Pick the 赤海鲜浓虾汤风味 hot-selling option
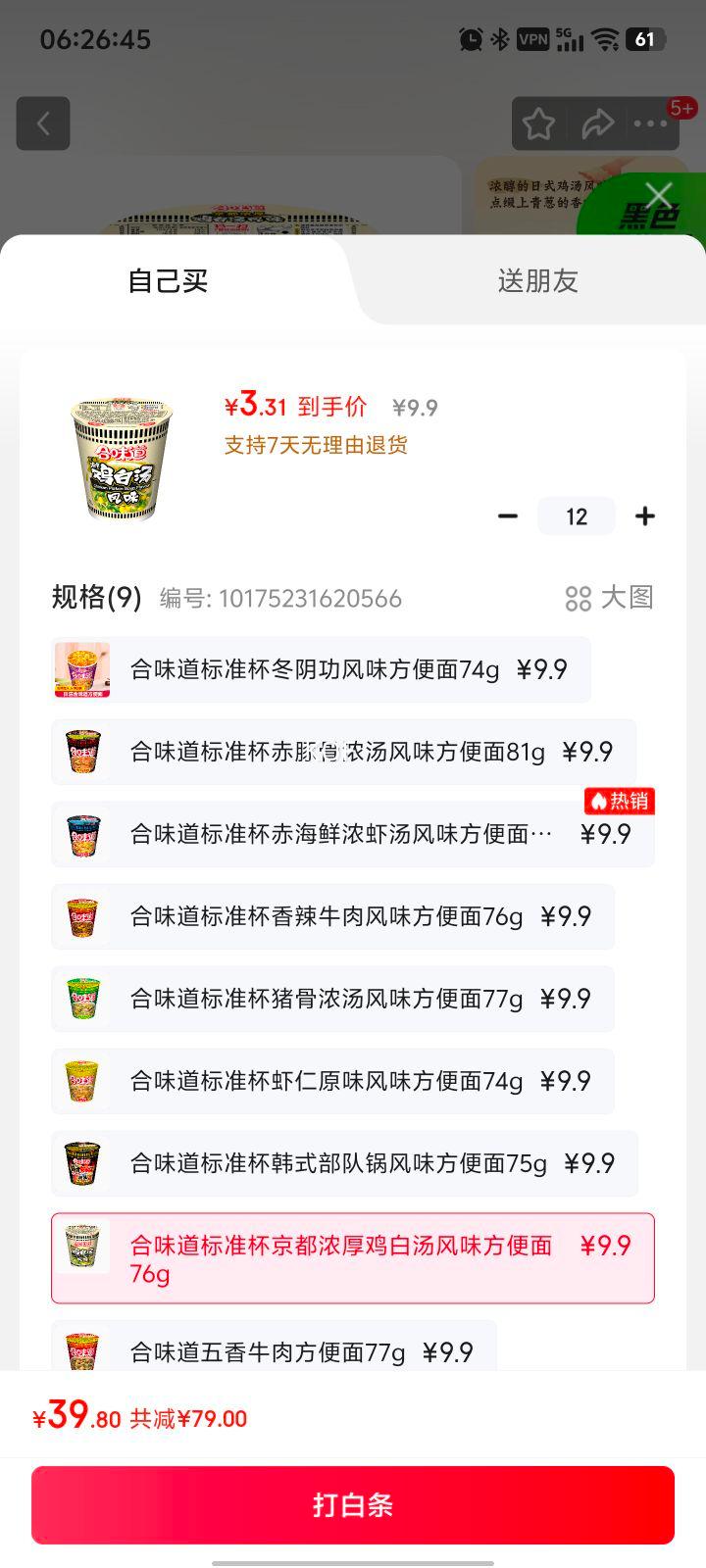This screenshot has width=706, height=1568. (352, 835)
